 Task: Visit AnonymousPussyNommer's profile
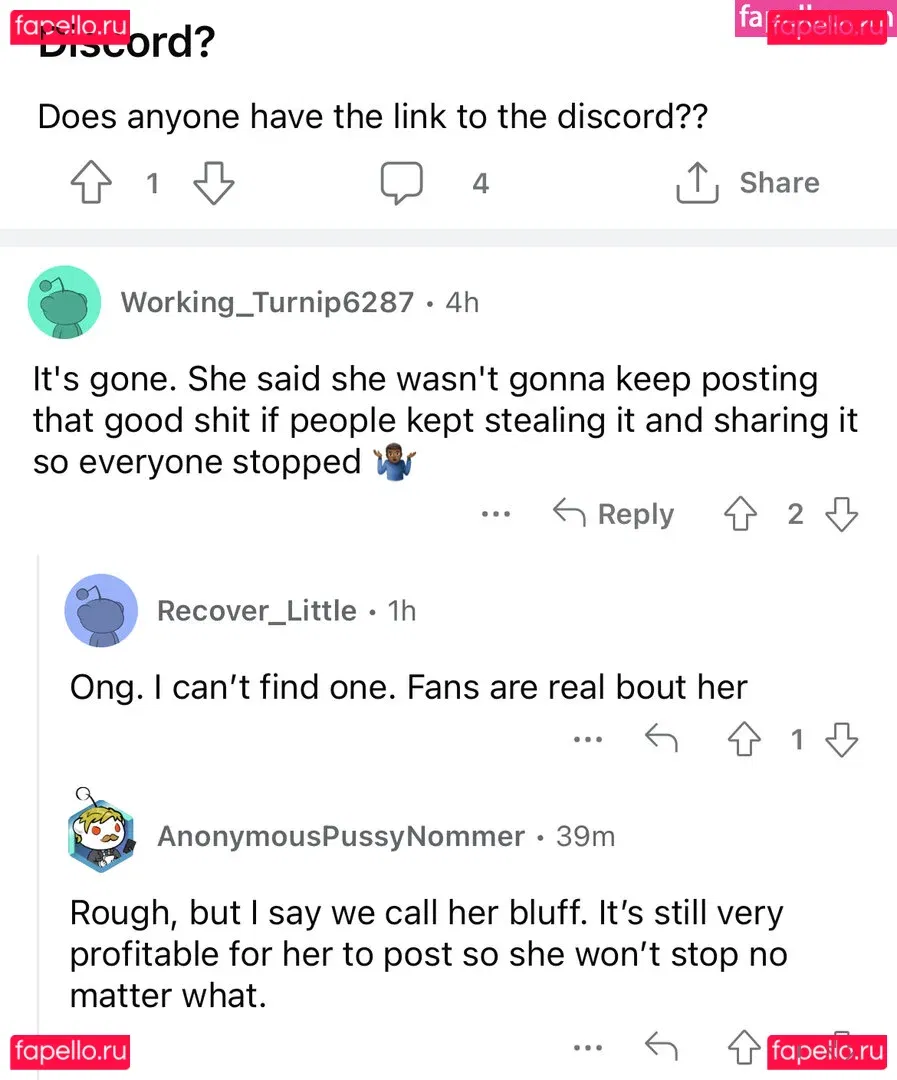tap(340, 836)
